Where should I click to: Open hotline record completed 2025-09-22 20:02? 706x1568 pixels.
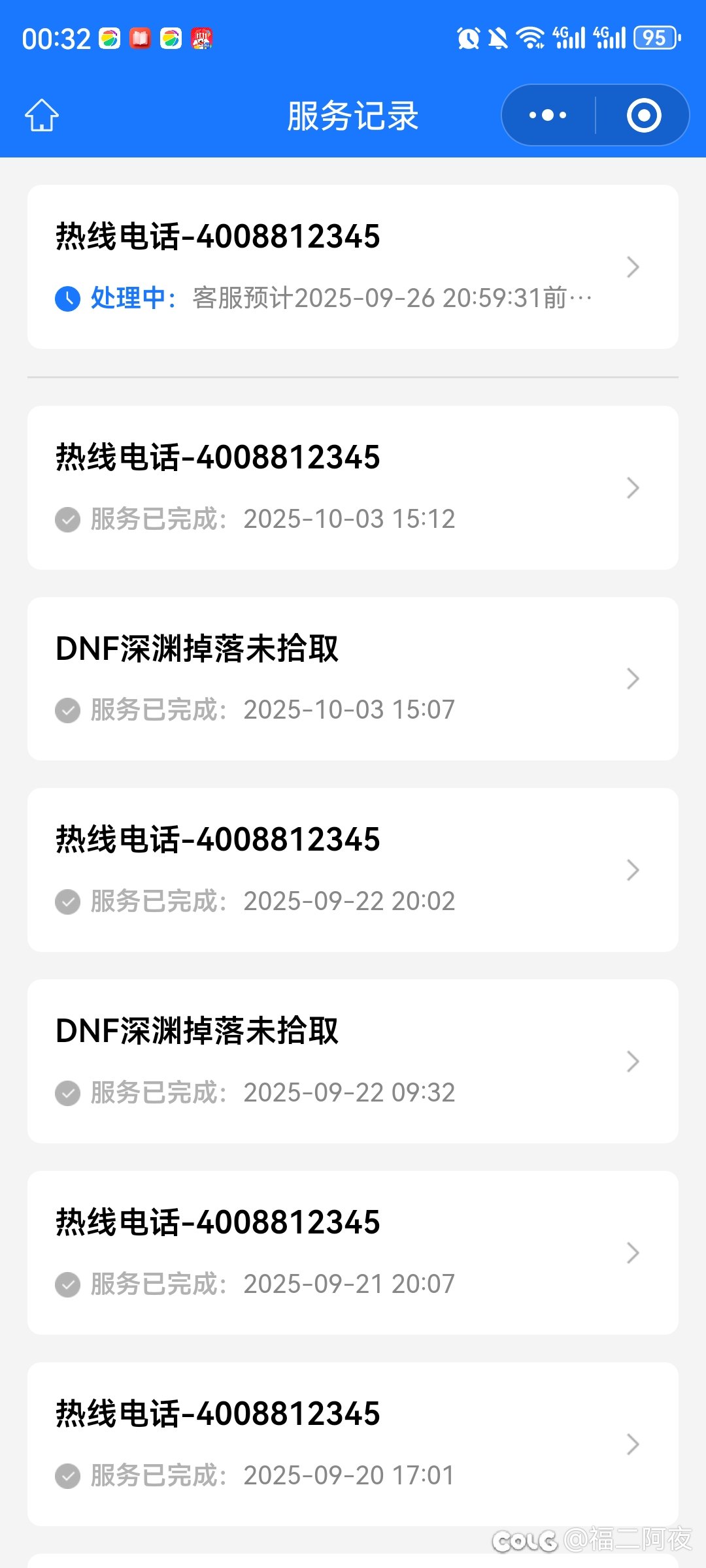353,870
